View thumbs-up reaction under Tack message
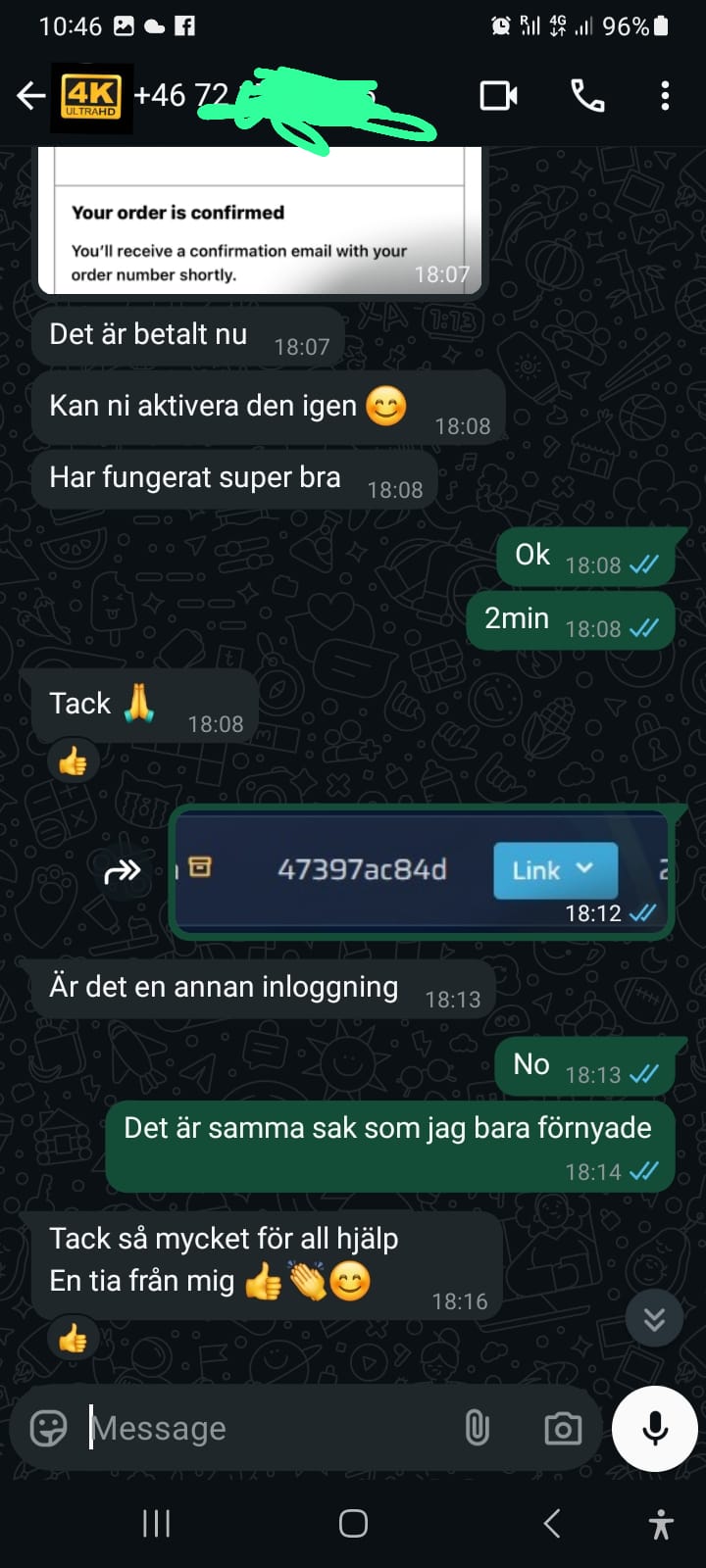 74,761
